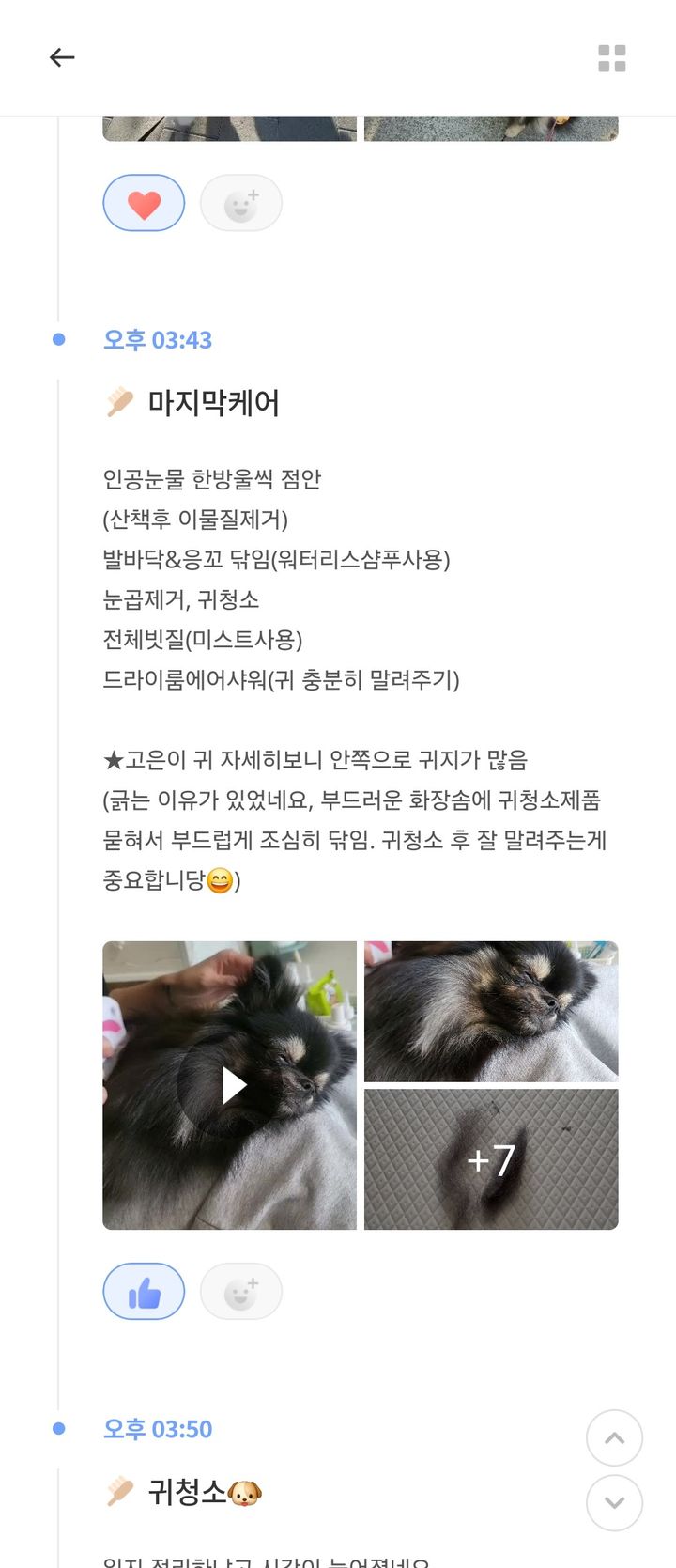Screen dimensions: 676x1568
Task: Open the cropped right photo above the heart reaction
Action: [491, 129]
